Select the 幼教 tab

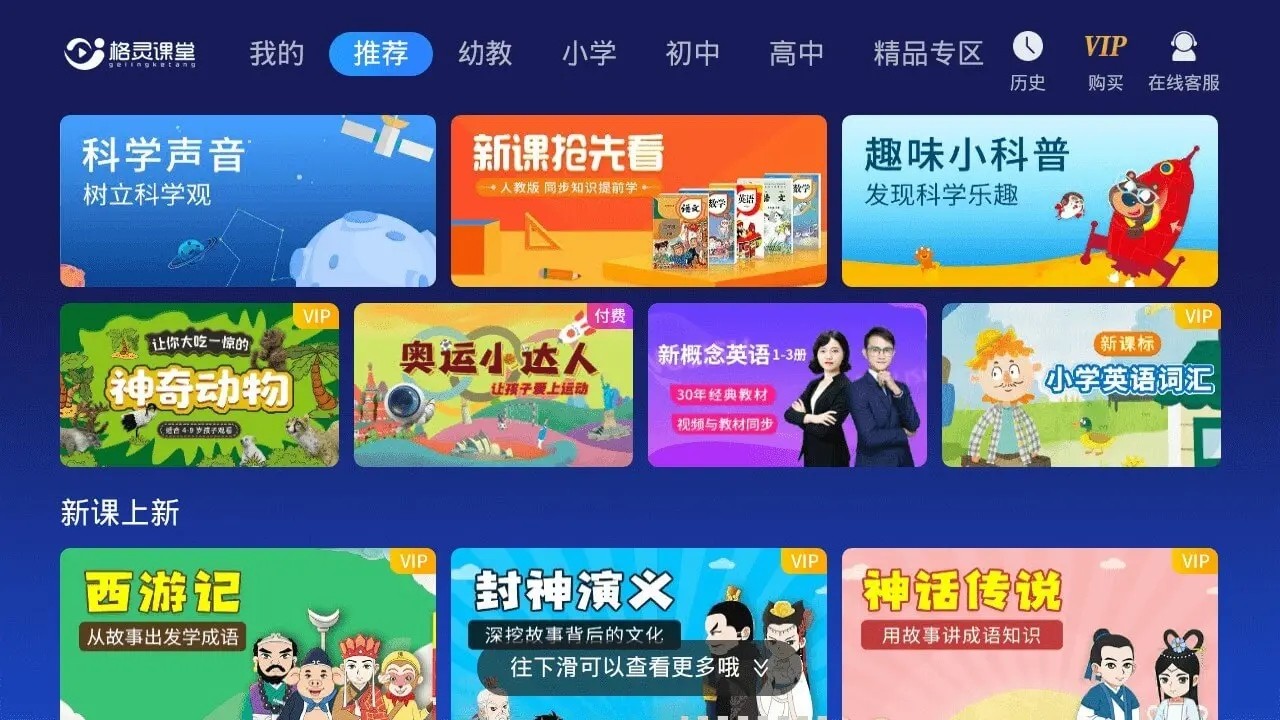485,54
